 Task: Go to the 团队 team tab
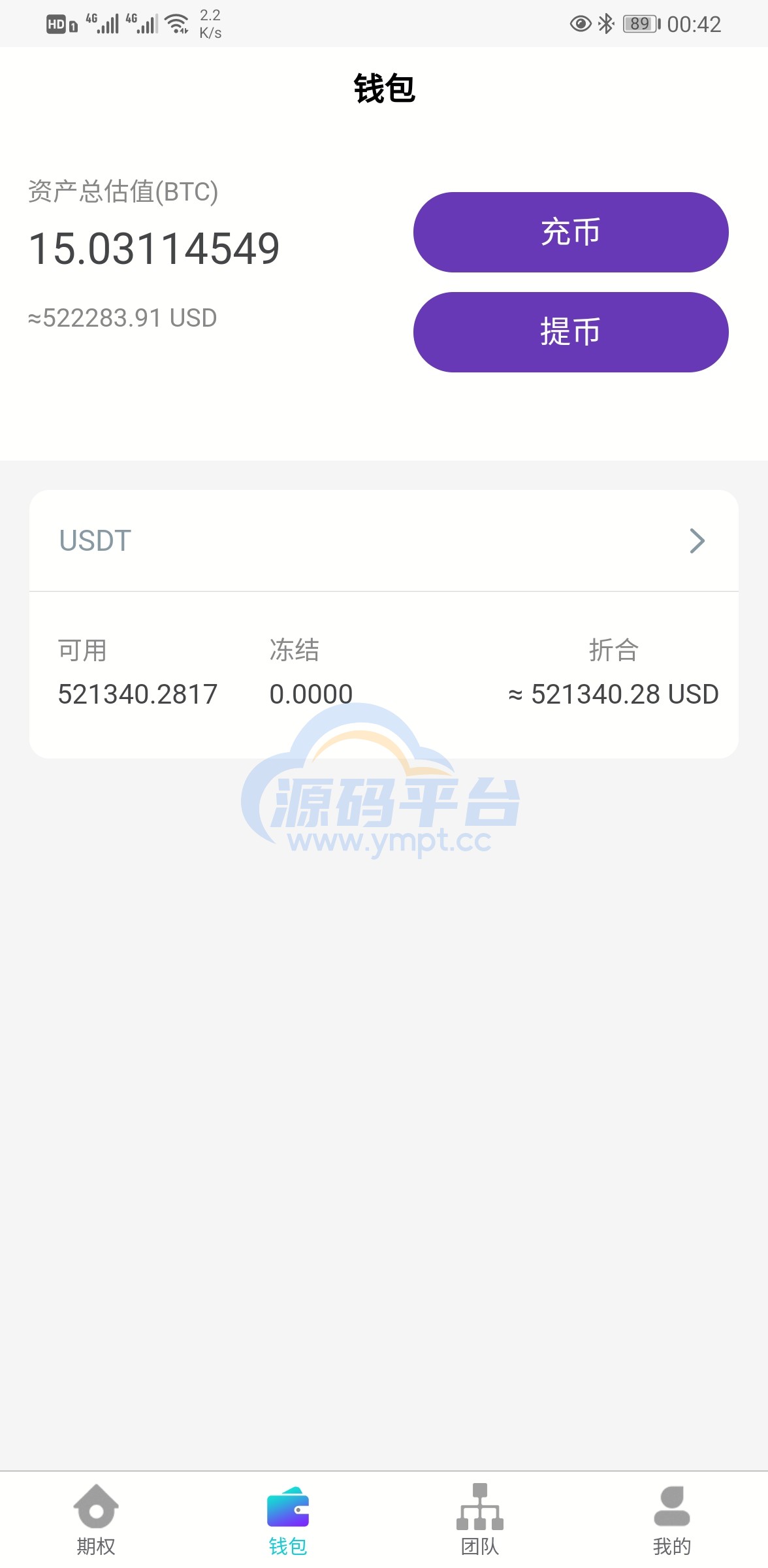pyautogui.click(x=480, y=1518)
